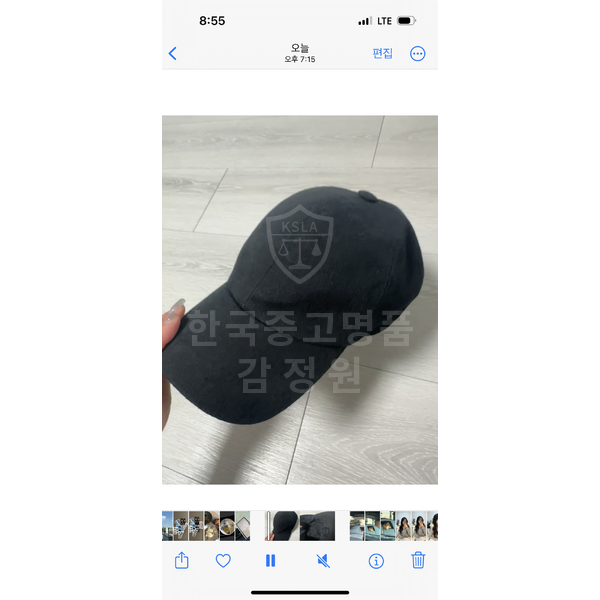Delete this video with trash icon
Image resolution: width=600 pixels, height=600 pixels.
click(x=418, y=561)
